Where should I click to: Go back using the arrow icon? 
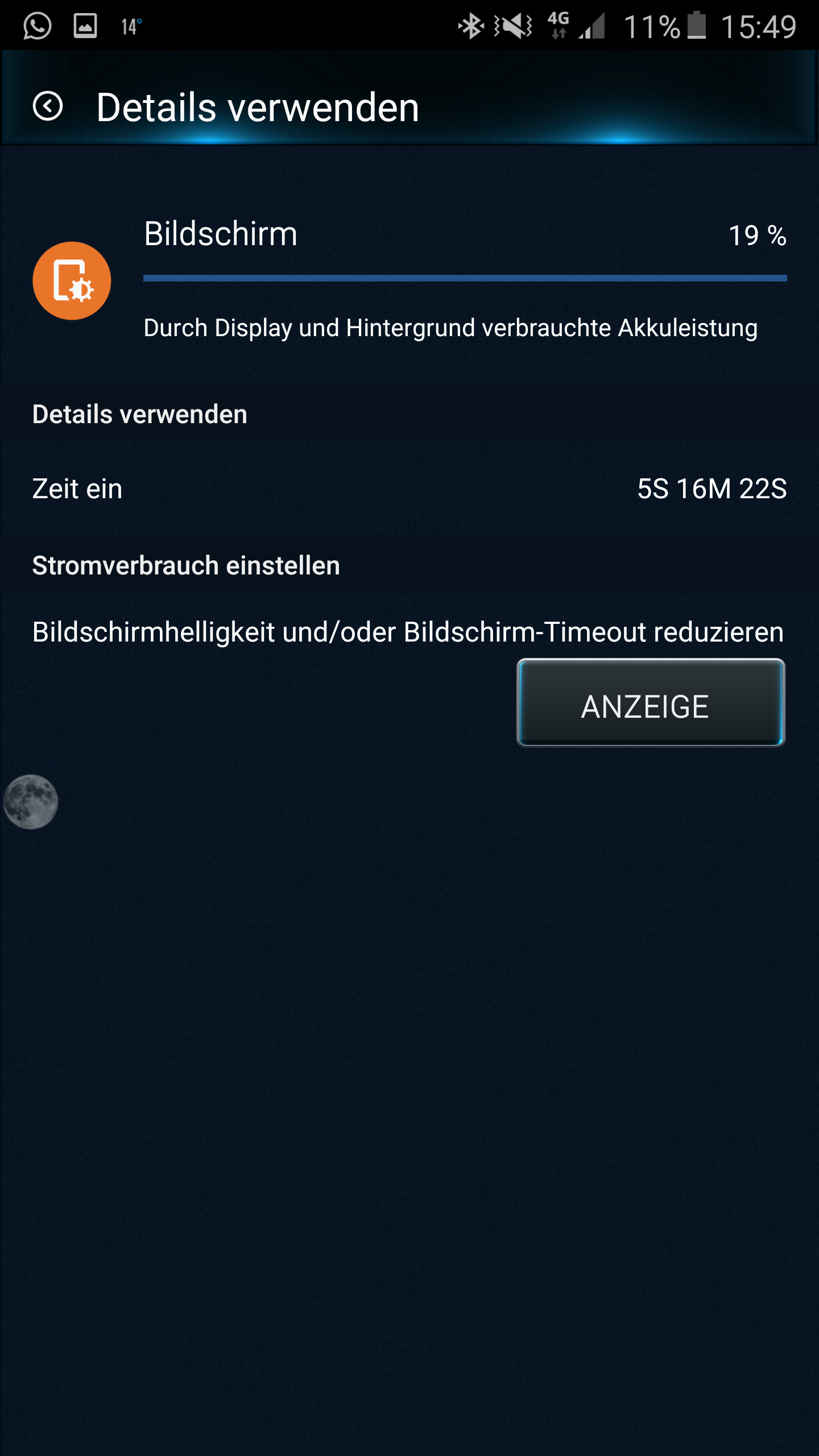point(48,106)
